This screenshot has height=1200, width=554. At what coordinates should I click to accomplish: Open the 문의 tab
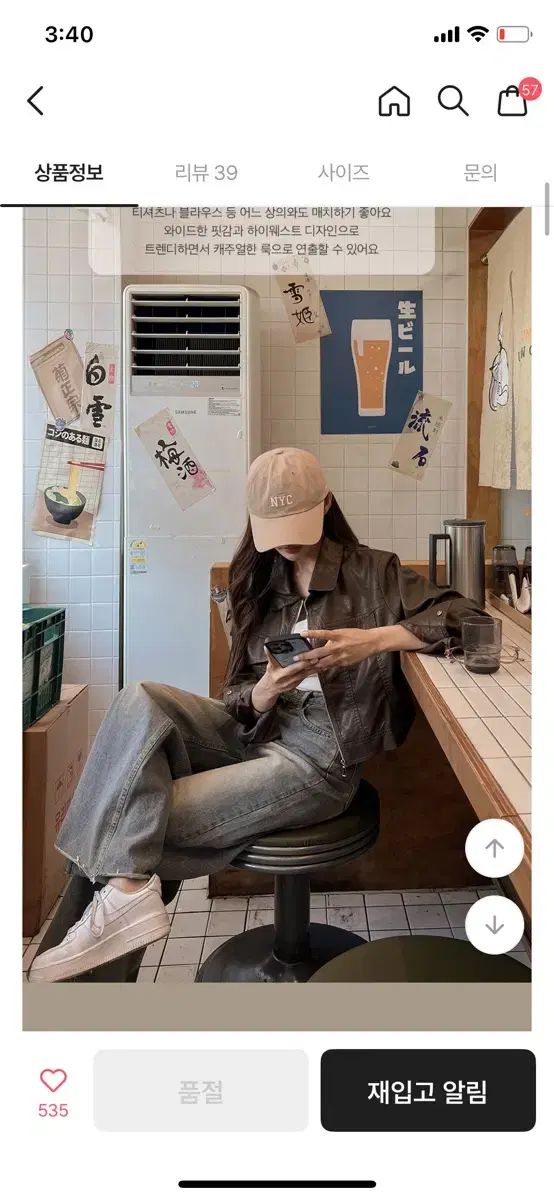point(480,172)
